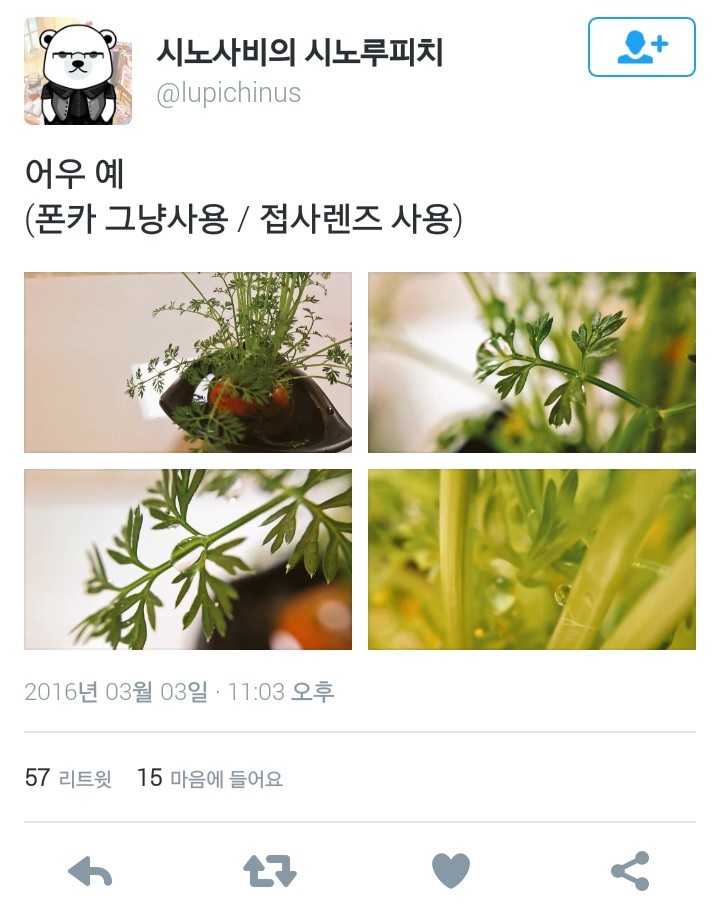
Task: Reply to this tweet
Action: (x=90, y=872)
